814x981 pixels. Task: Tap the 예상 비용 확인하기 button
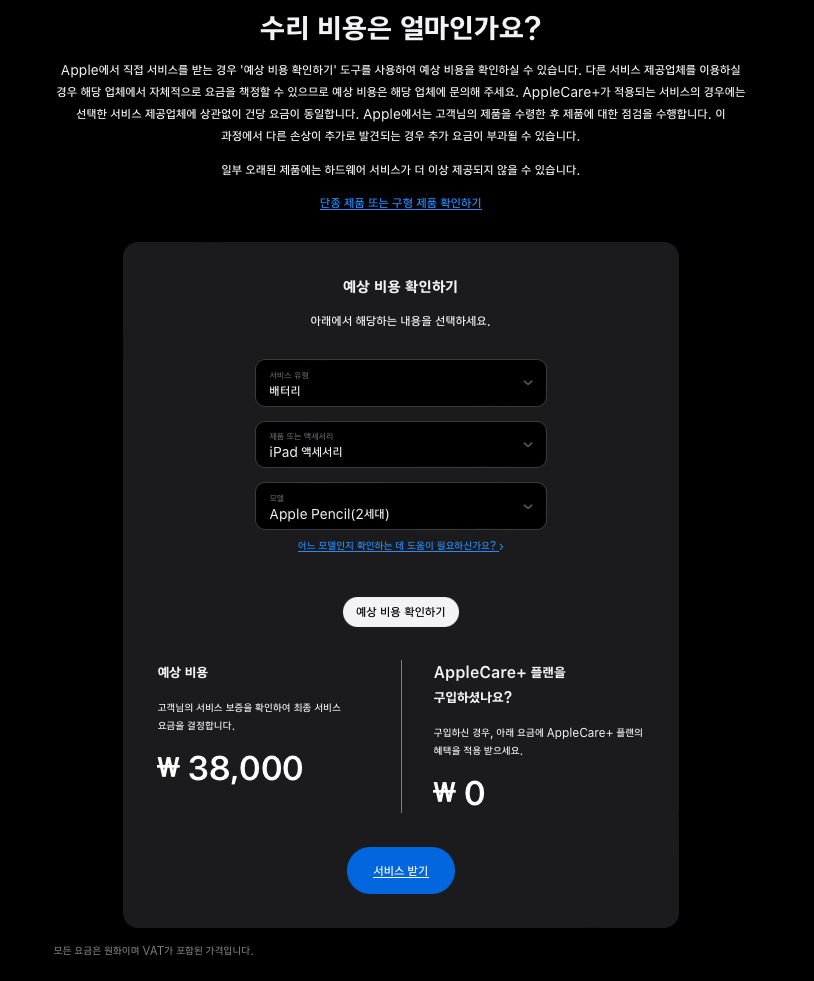click(x=400, y=612)
